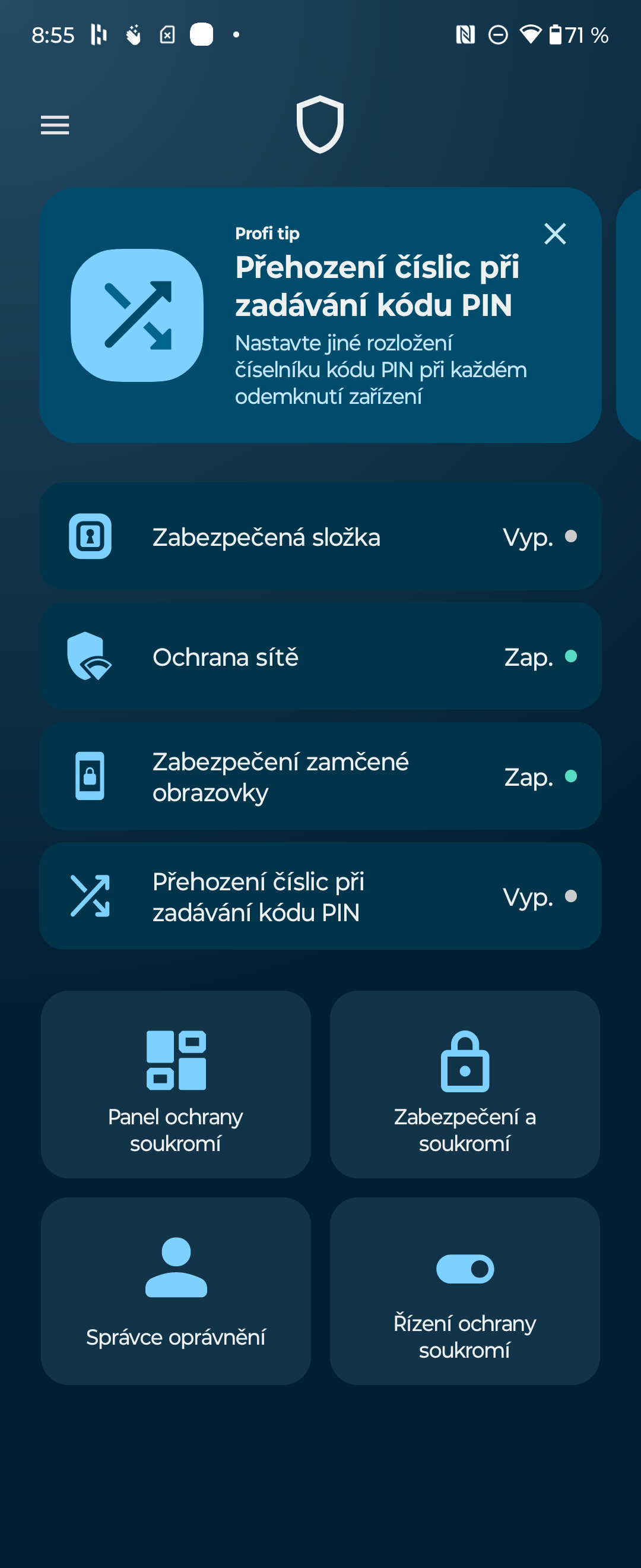641x1568 pixels.
Task: Turn on Přehození číslic při zadávání kódu PIN
Action: tap(320, 896)
